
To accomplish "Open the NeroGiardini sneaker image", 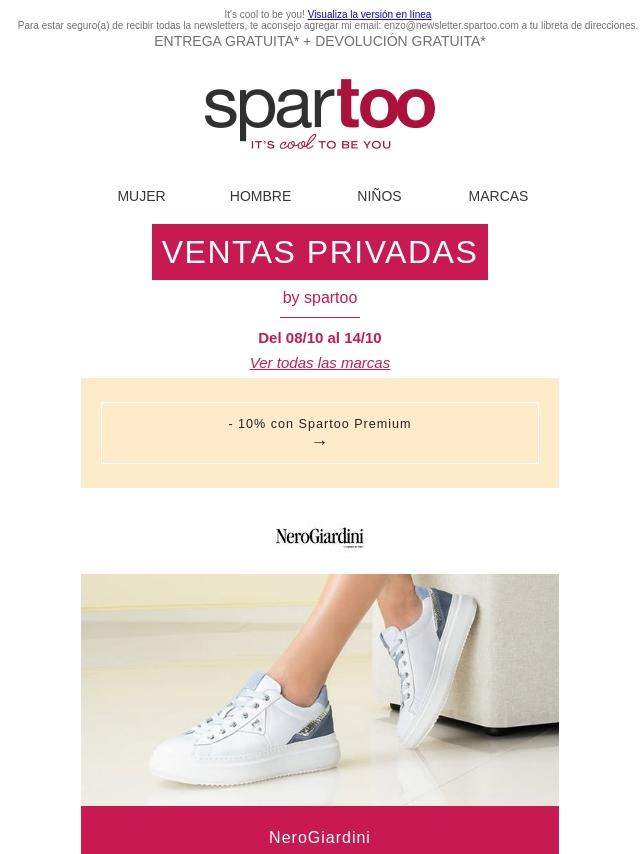I will 320,689.
